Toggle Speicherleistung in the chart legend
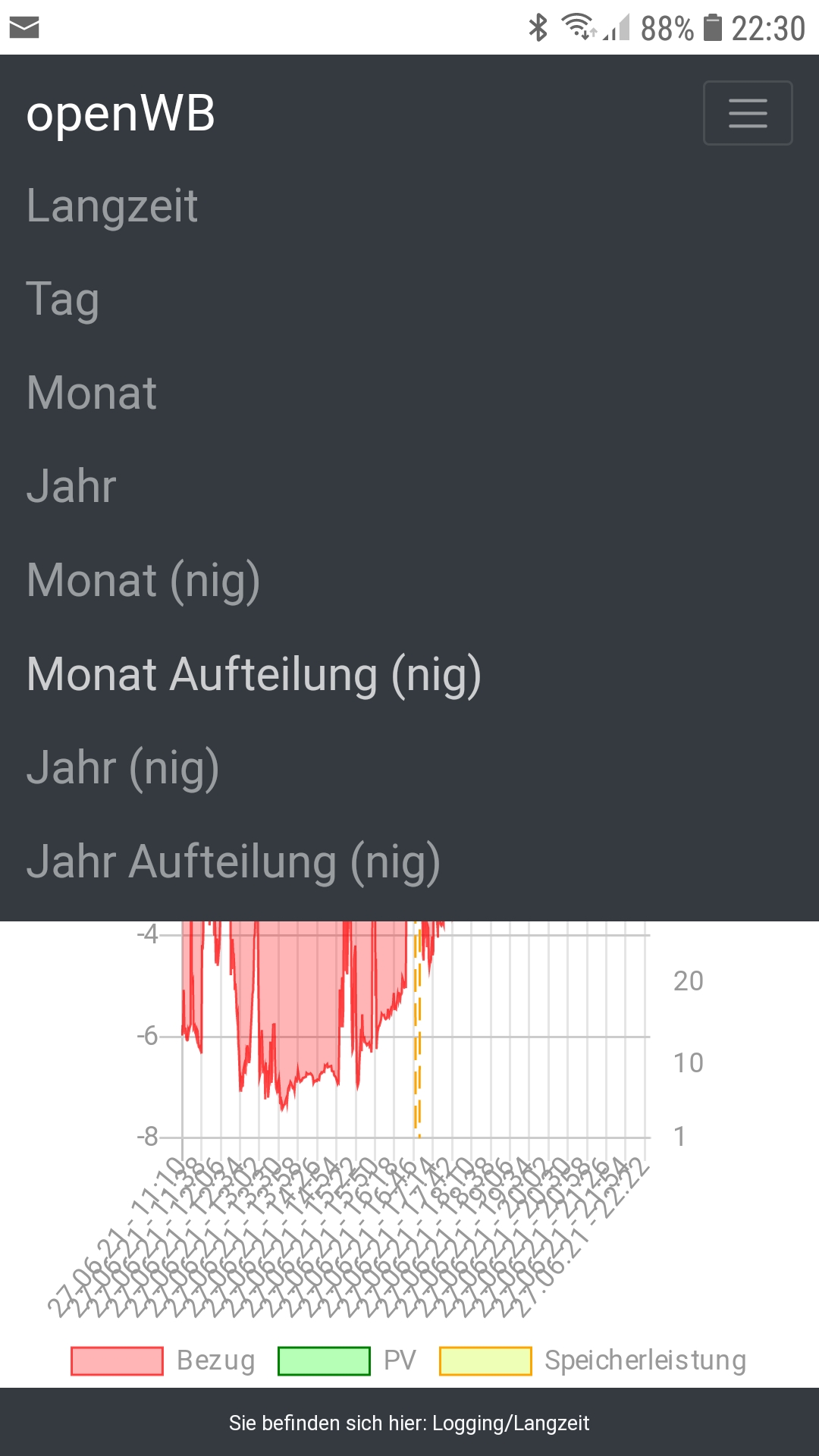This screenshot has height=1456, width=819. 593,1360
